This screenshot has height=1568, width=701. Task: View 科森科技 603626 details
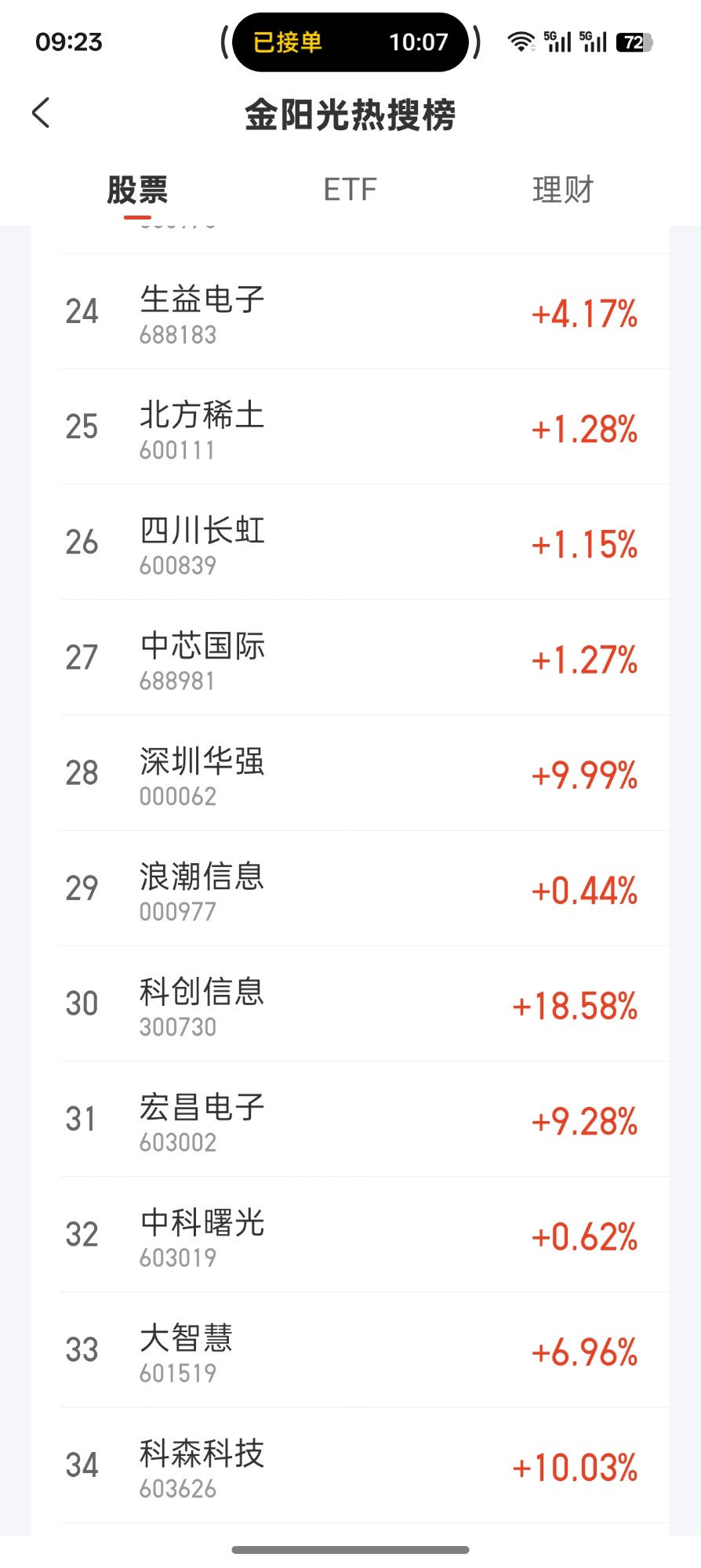coord(350,1465)
